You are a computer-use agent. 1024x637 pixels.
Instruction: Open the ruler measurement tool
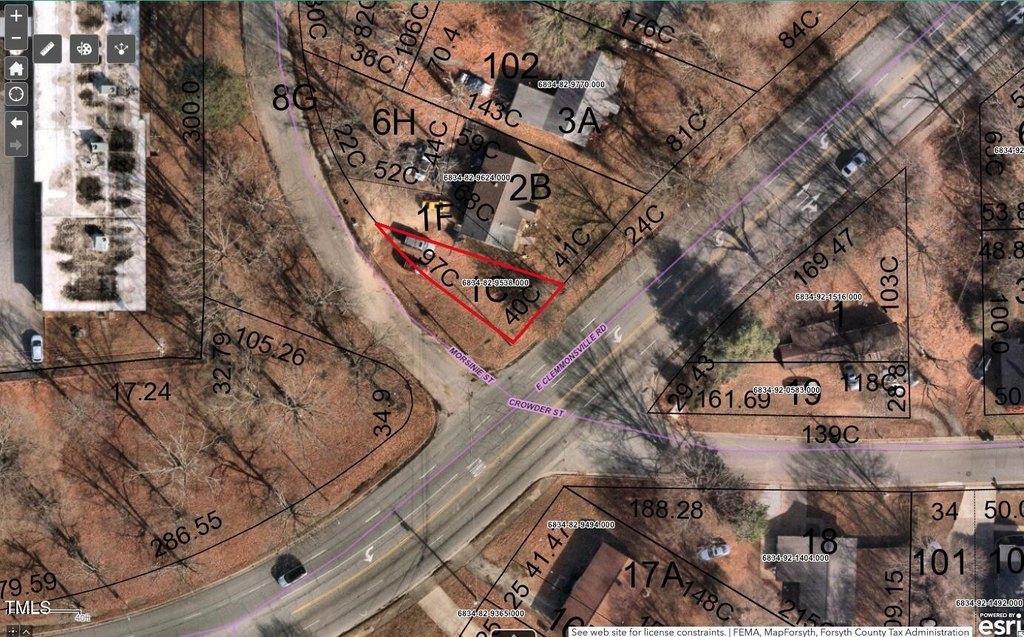(47, 47)
